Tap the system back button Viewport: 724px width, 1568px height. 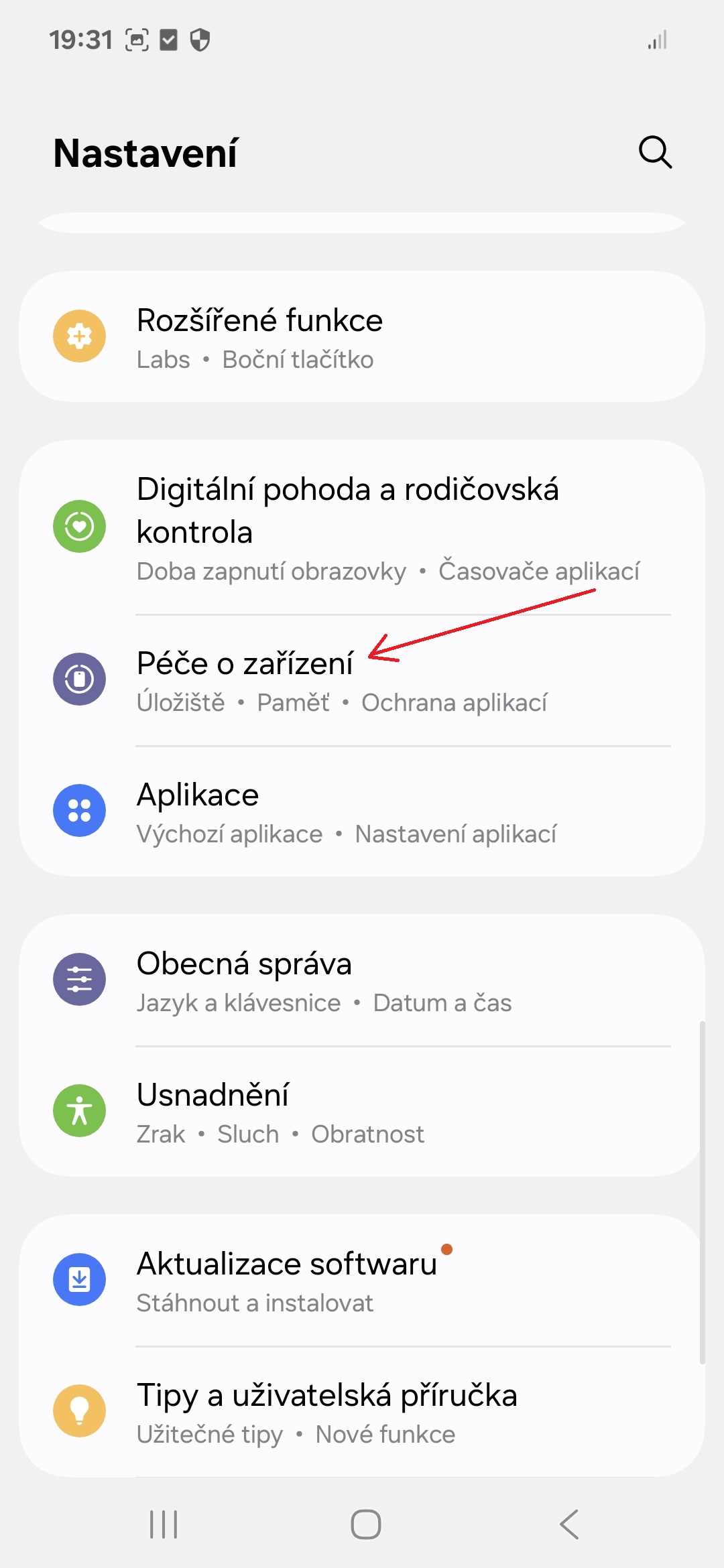tap(569, 1524)
